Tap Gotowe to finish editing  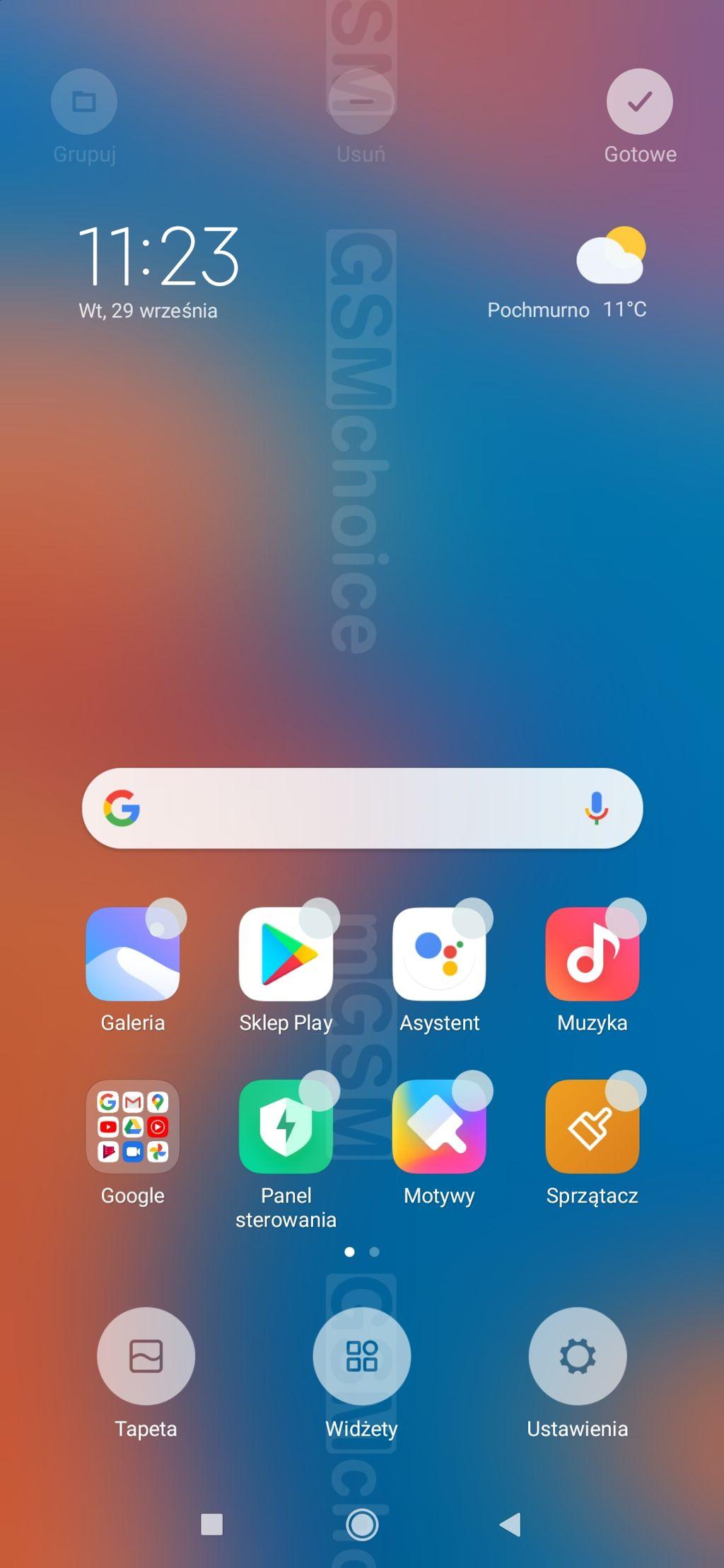click(x=639, y=102)
